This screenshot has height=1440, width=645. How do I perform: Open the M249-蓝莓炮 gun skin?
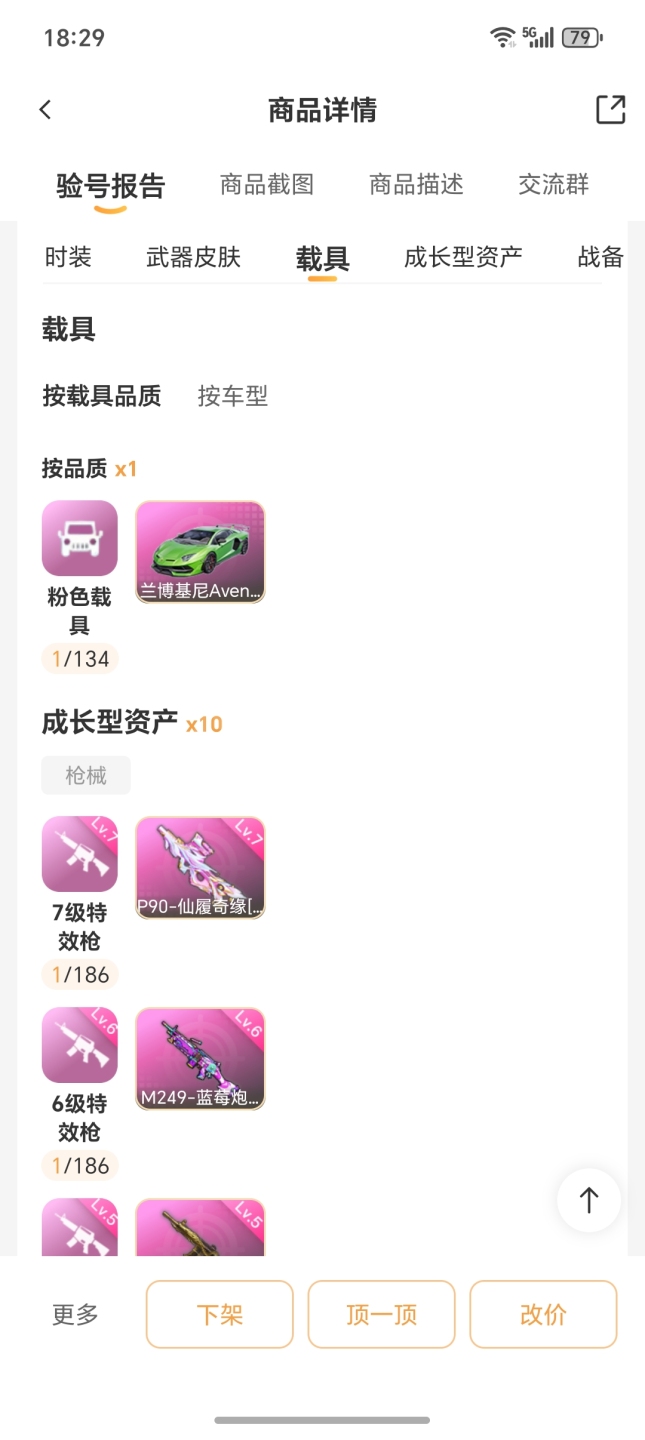point(200,1059)
